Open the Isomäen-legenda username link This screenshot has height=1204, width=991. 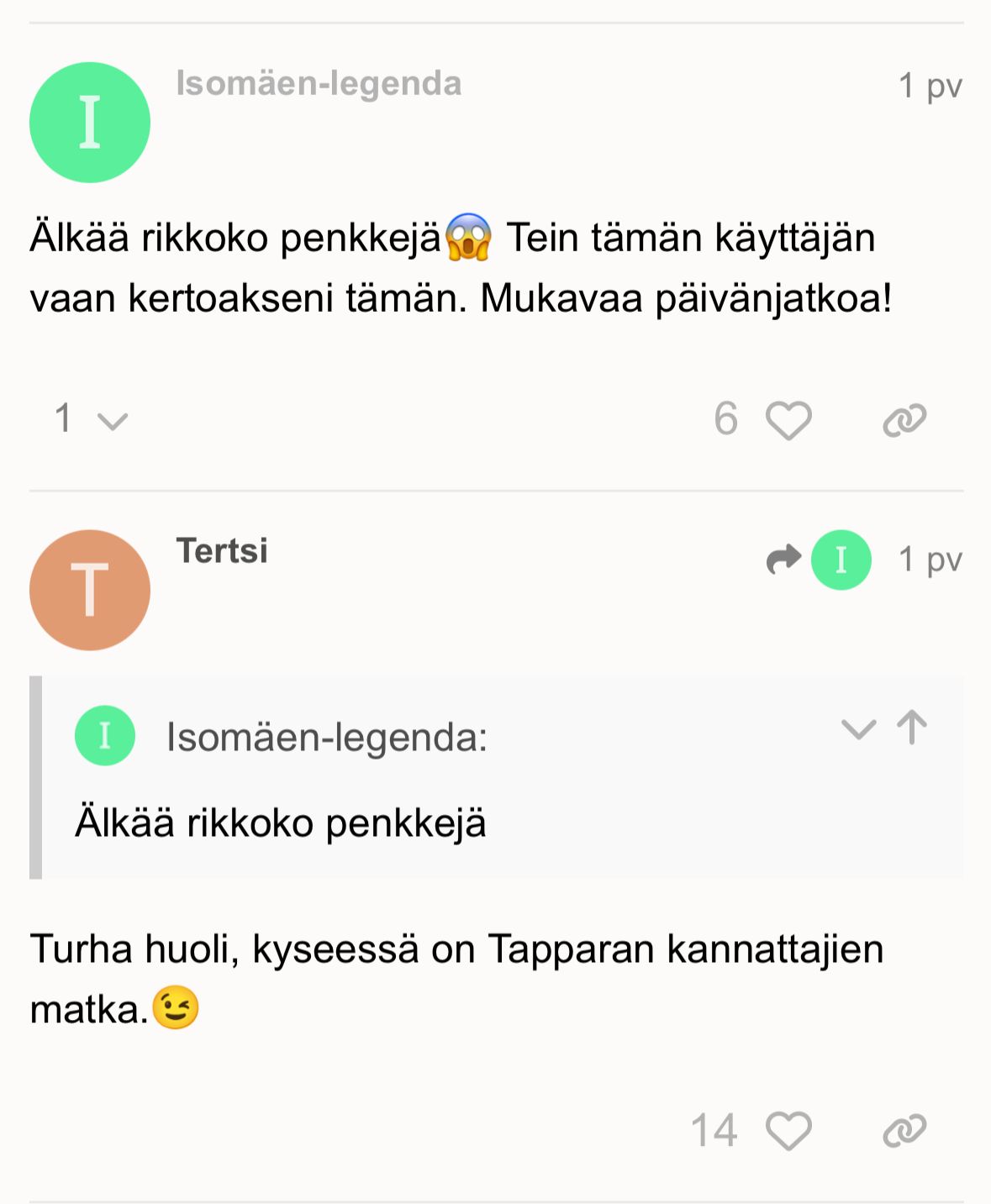coord(319,84)
